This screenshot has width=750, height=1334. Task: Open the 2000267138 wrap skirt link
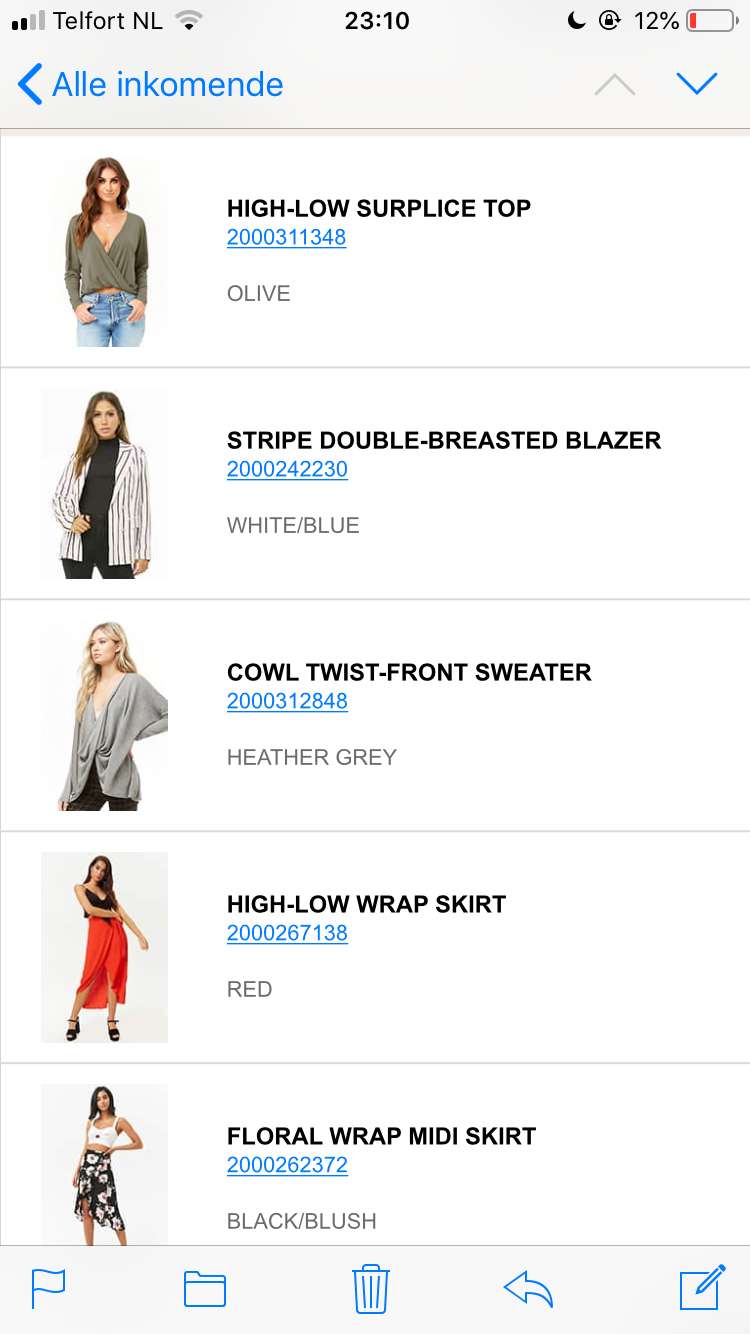tap(287, 933)
